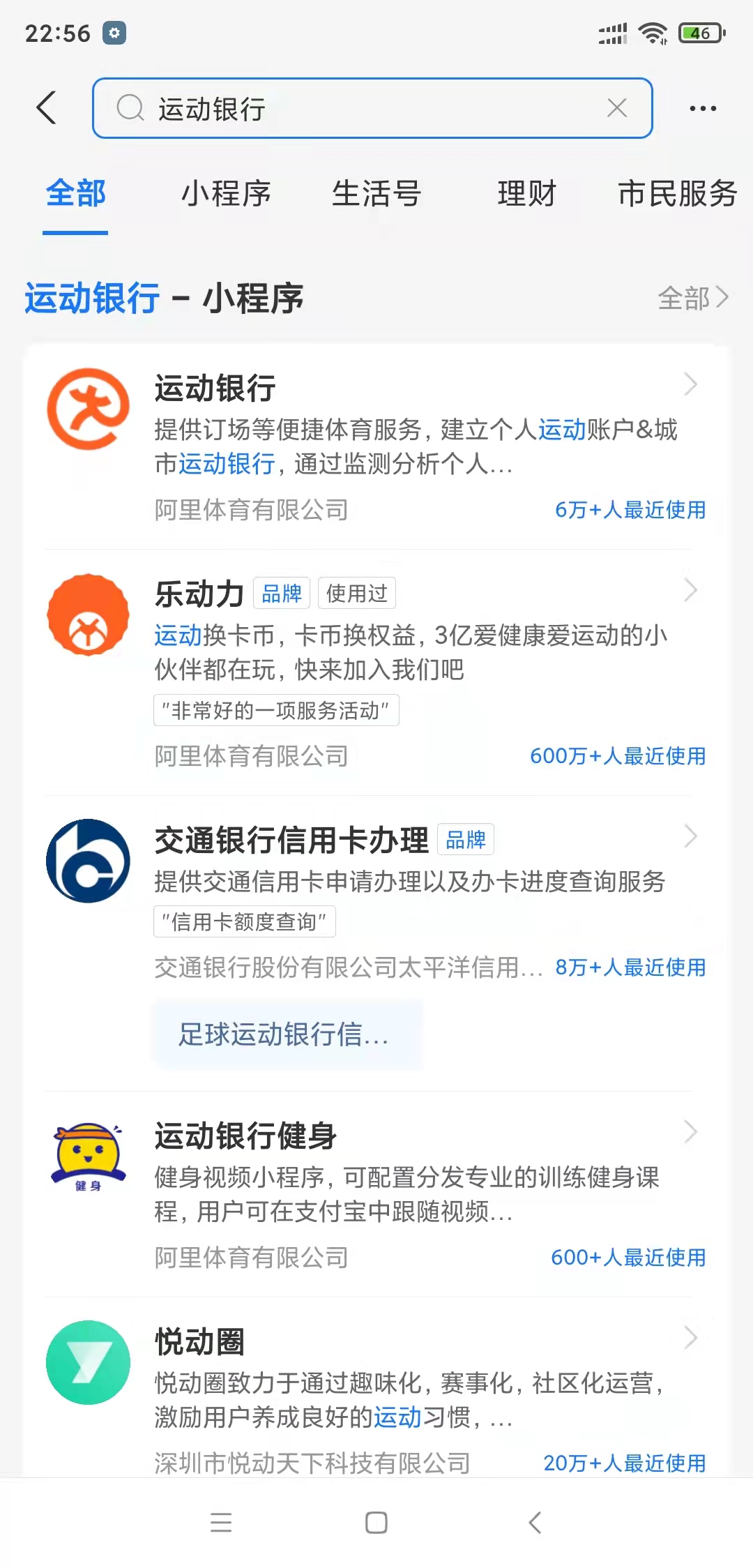The width and height of the screenshot is (753, 1568).
Task: Go back using the top-left arrow
Action: [x=47, y=108]
